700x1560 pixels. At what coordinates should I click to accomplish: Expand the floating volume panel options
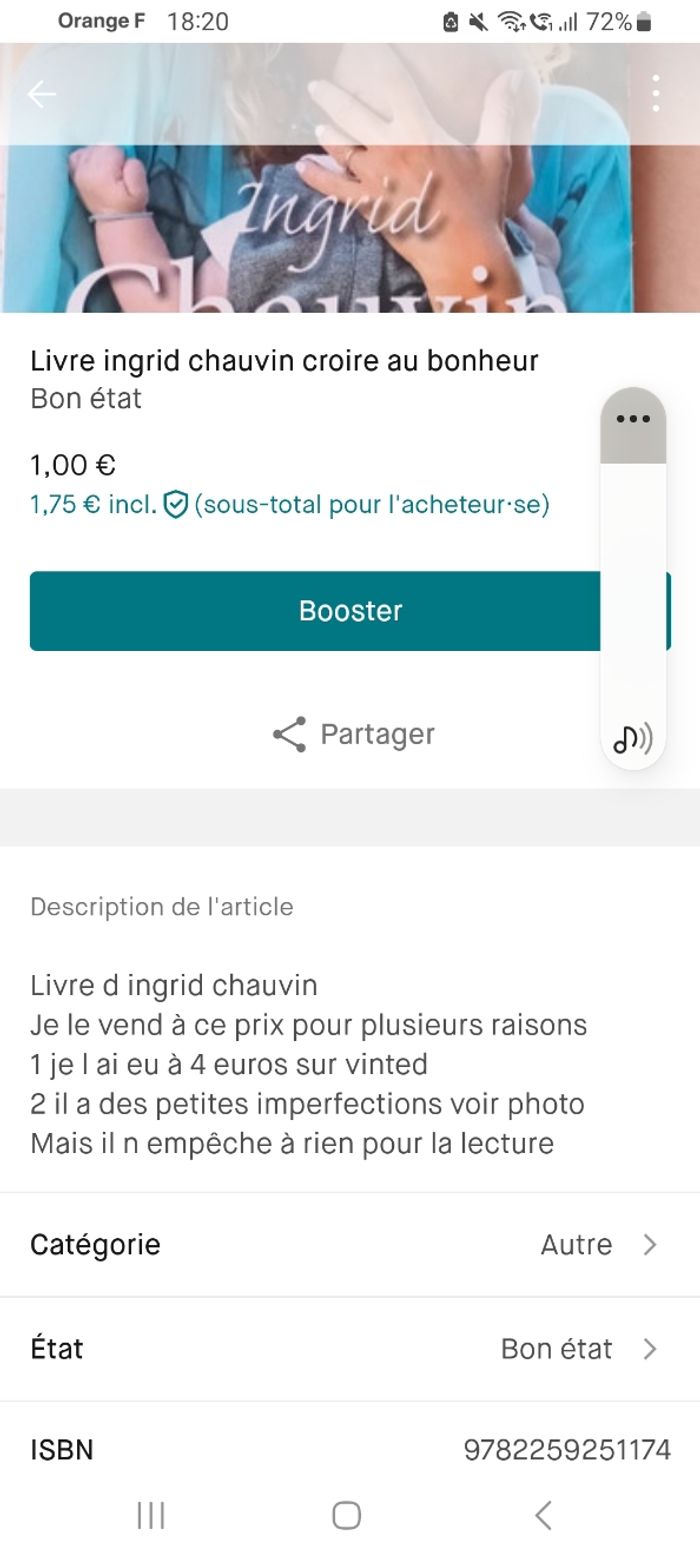pos(633,419)
